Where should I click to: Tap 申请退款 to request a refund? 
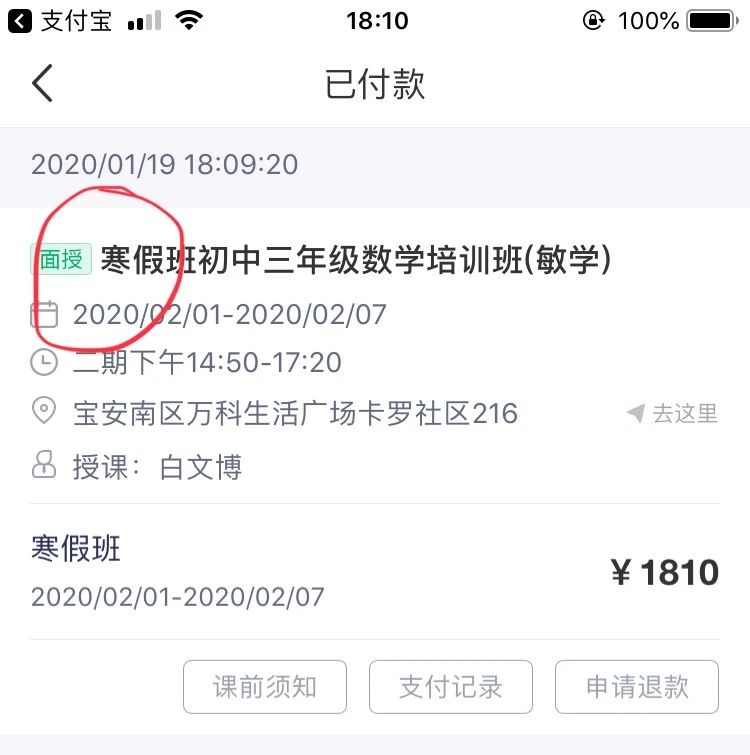click(637, 687)
